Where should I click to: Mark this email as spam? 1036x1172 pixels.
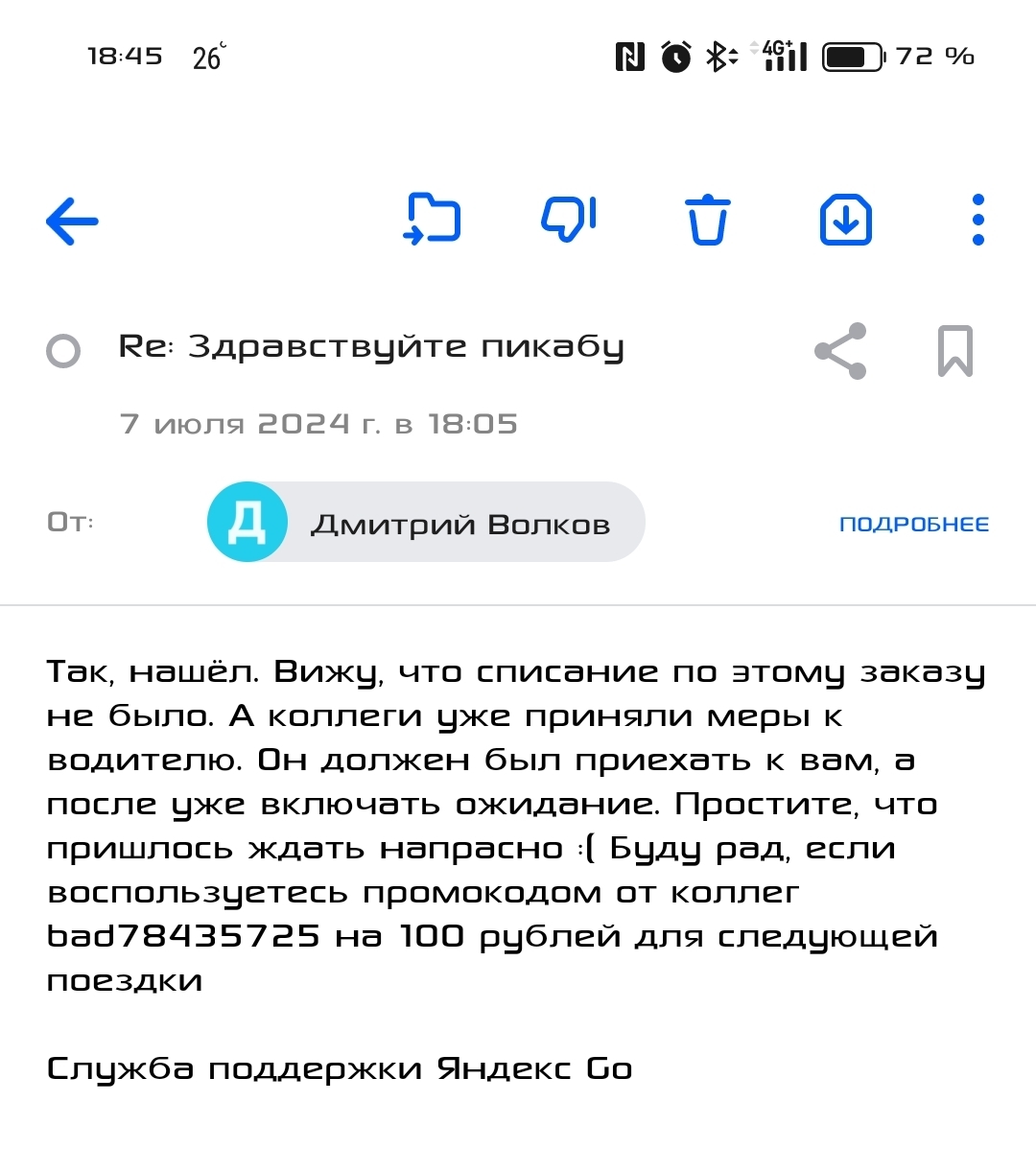pos(569,218)
